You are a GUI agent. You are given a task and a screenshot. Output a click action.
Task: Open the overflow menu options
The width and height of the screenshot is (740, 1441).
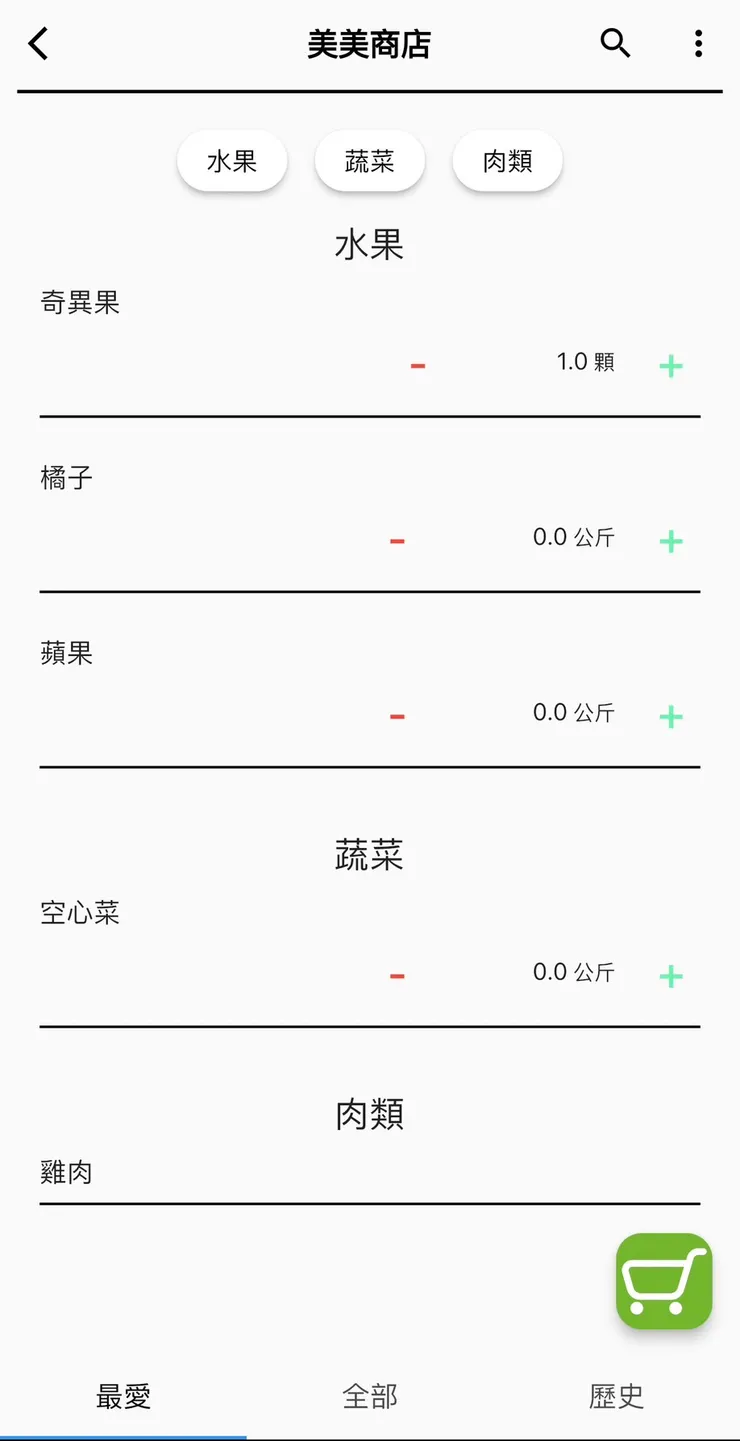(698, 44)
